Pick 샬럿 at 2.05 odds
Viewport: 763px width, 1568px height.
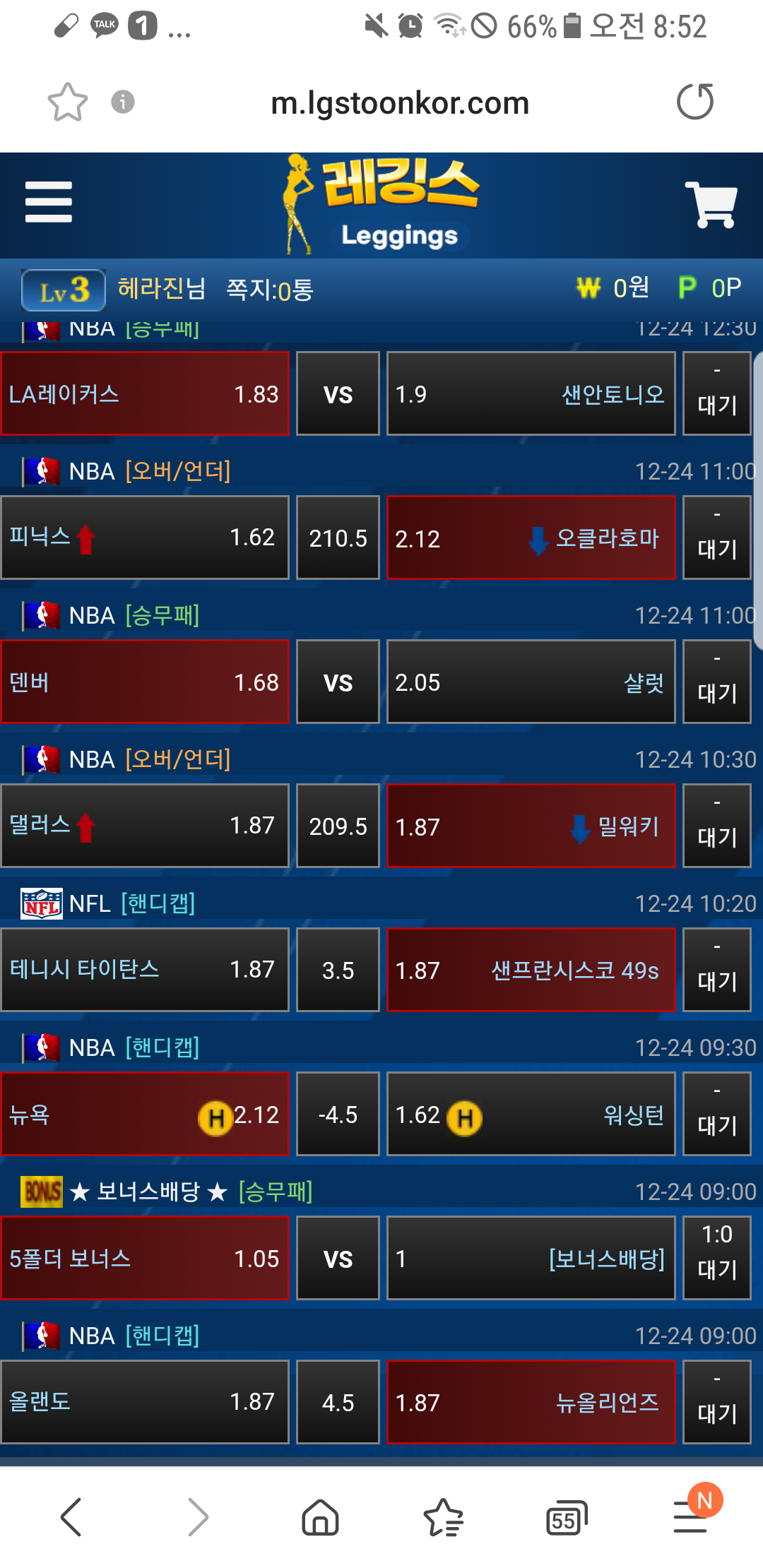pyautogui.click(x=531, y=682)
